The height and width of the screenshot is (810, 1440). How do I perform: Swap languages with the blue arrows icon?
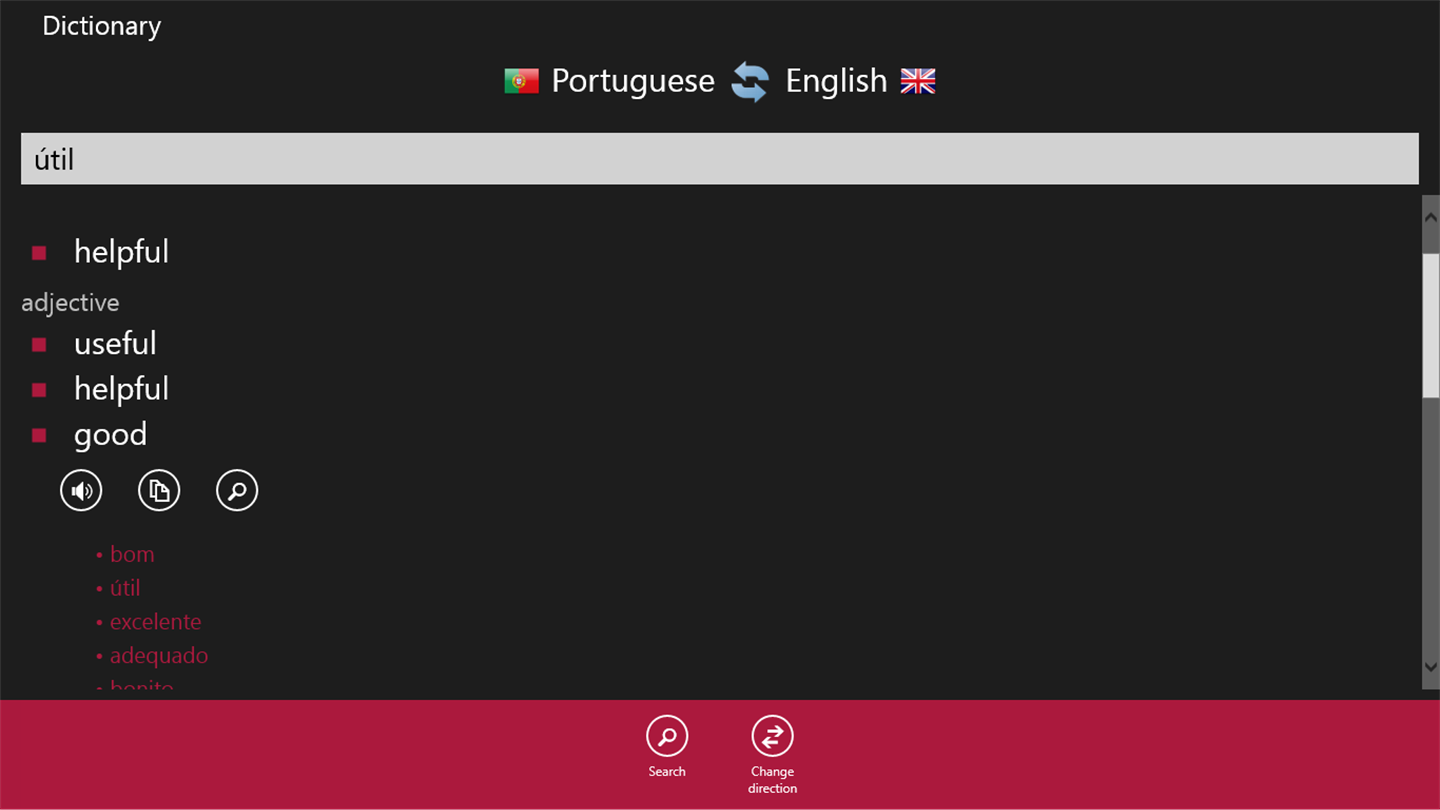click(750, 81)
